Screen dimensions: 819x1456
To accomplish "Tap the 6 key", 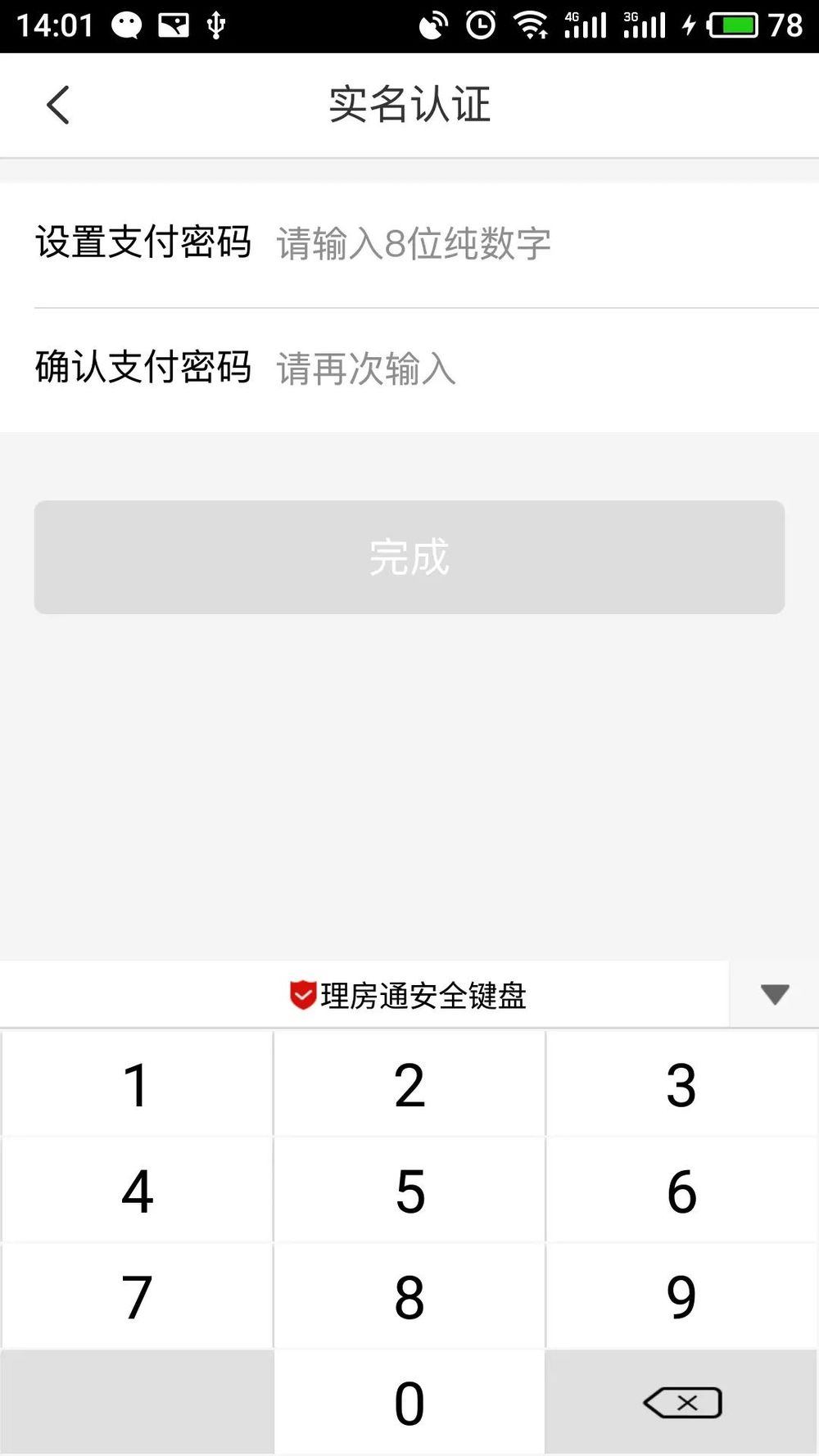I will pyautogui.click(x=682, y=1190).
